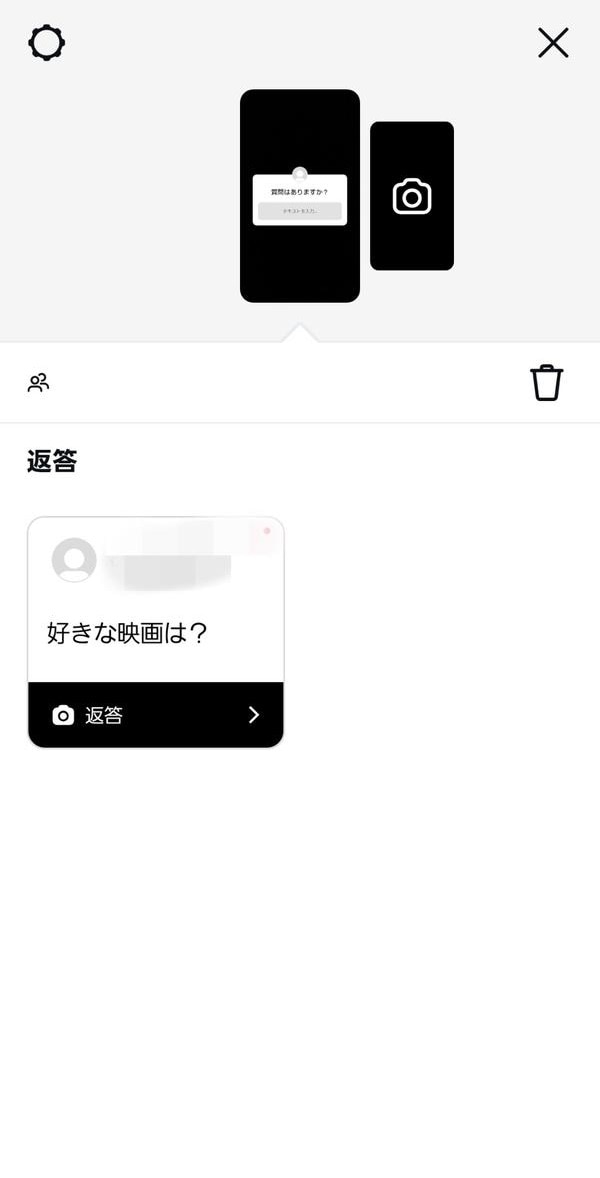The image size is (600, 1178).
Task: Reply to the 好きな映画は？ question
Action: (x=156, y=715)
